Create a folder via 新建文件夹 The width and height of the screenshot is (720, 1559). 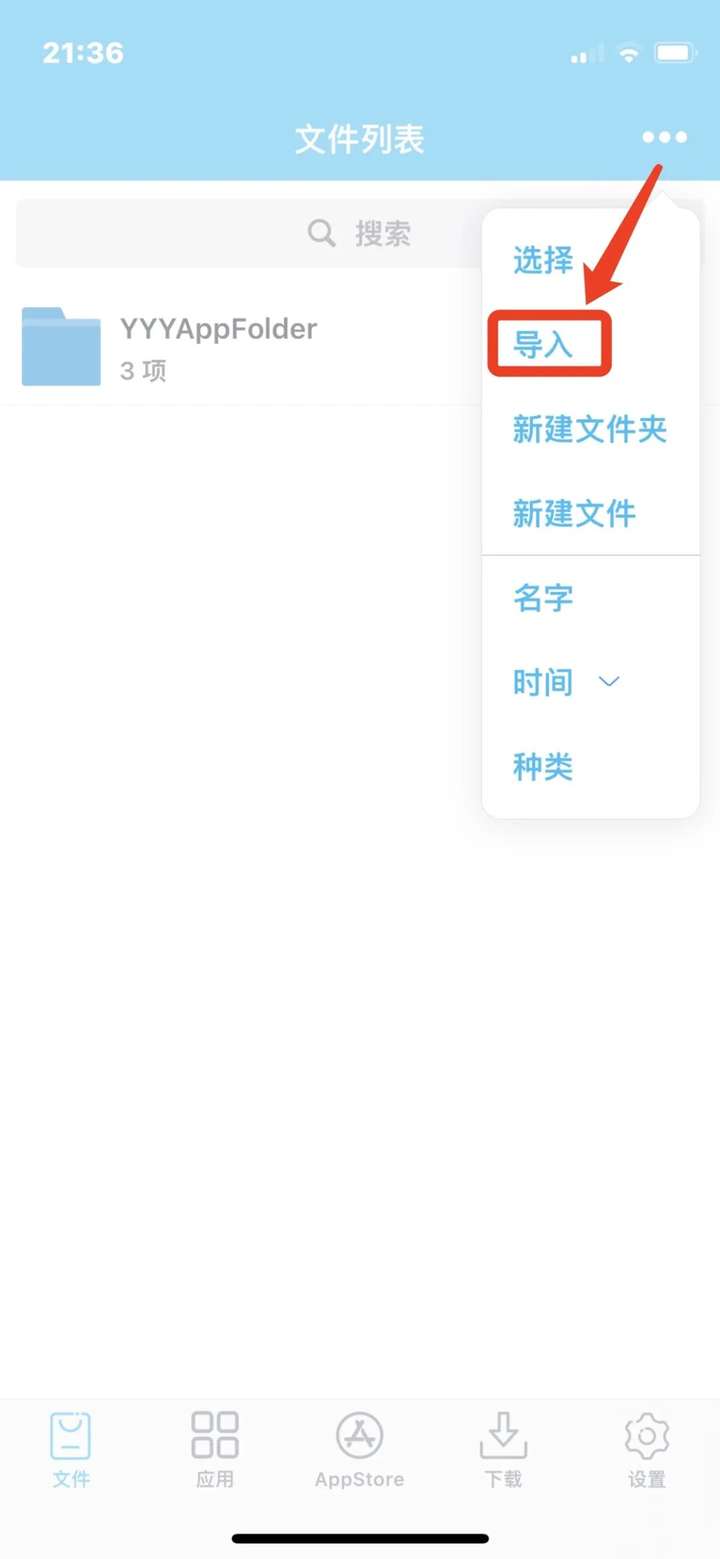click(590, 430)
